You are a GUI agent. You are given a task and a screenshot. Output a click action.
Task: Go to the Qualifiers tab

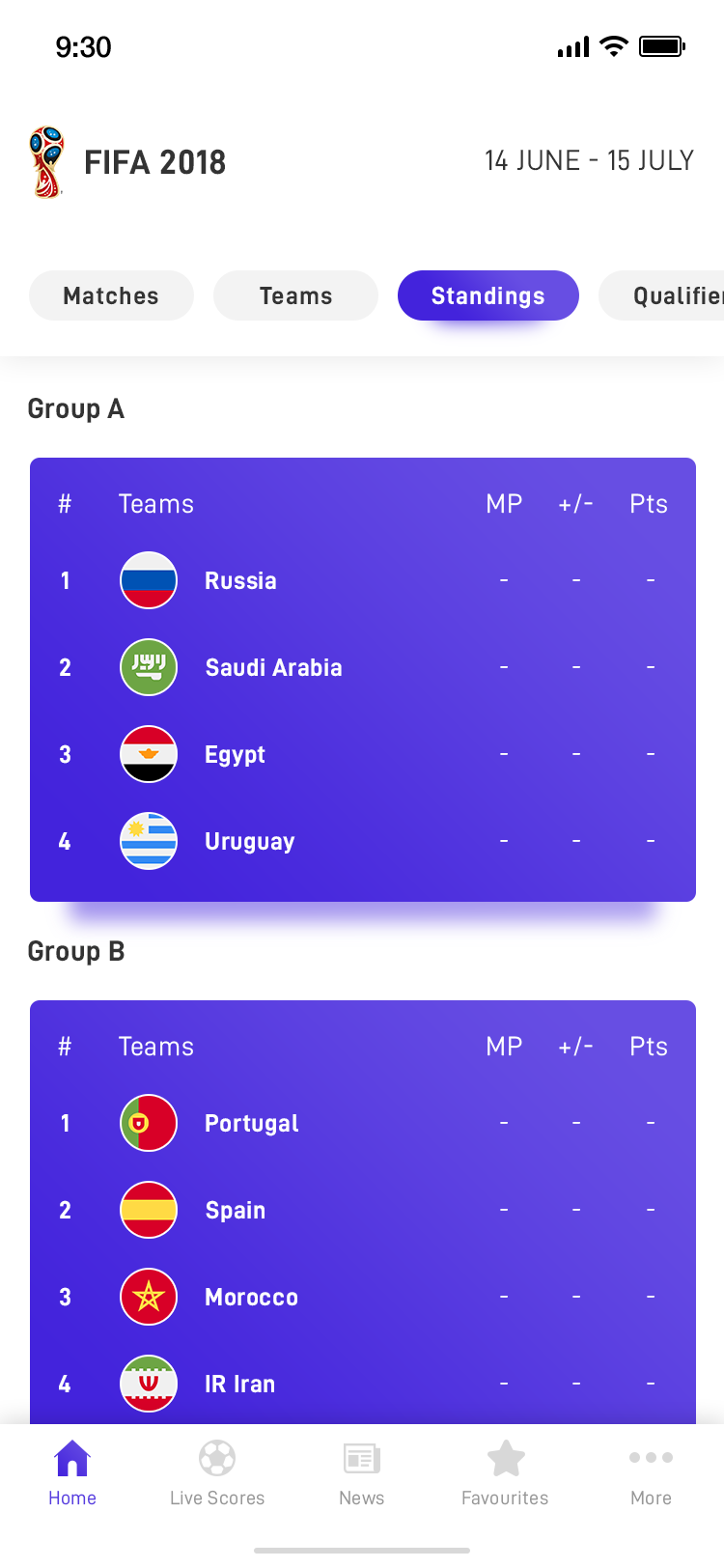pyautogui.click(x=662, y=295)
